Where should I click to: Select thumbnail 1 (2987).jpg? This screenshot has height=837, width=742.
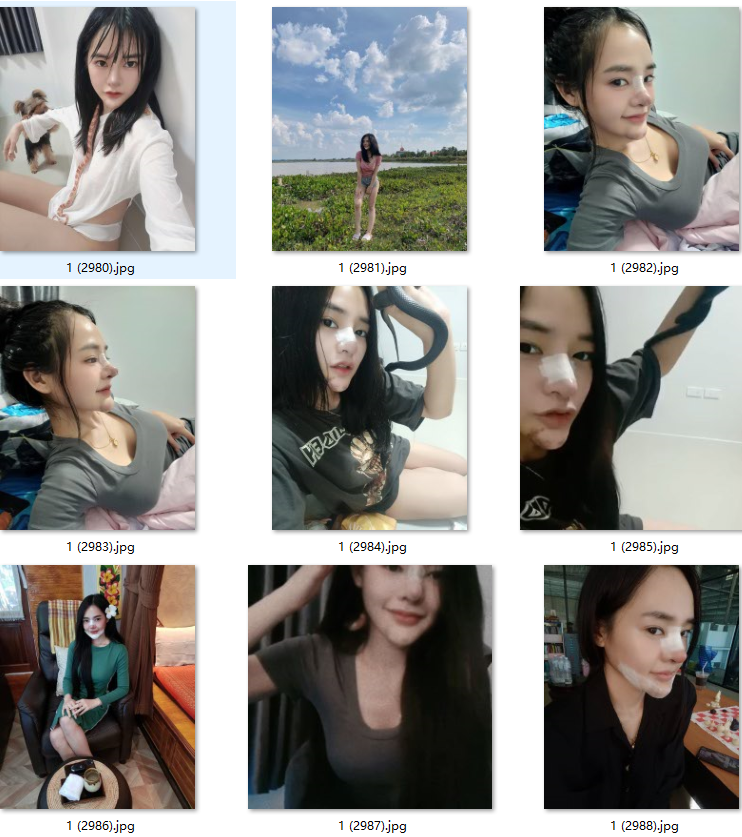[370, 687]
